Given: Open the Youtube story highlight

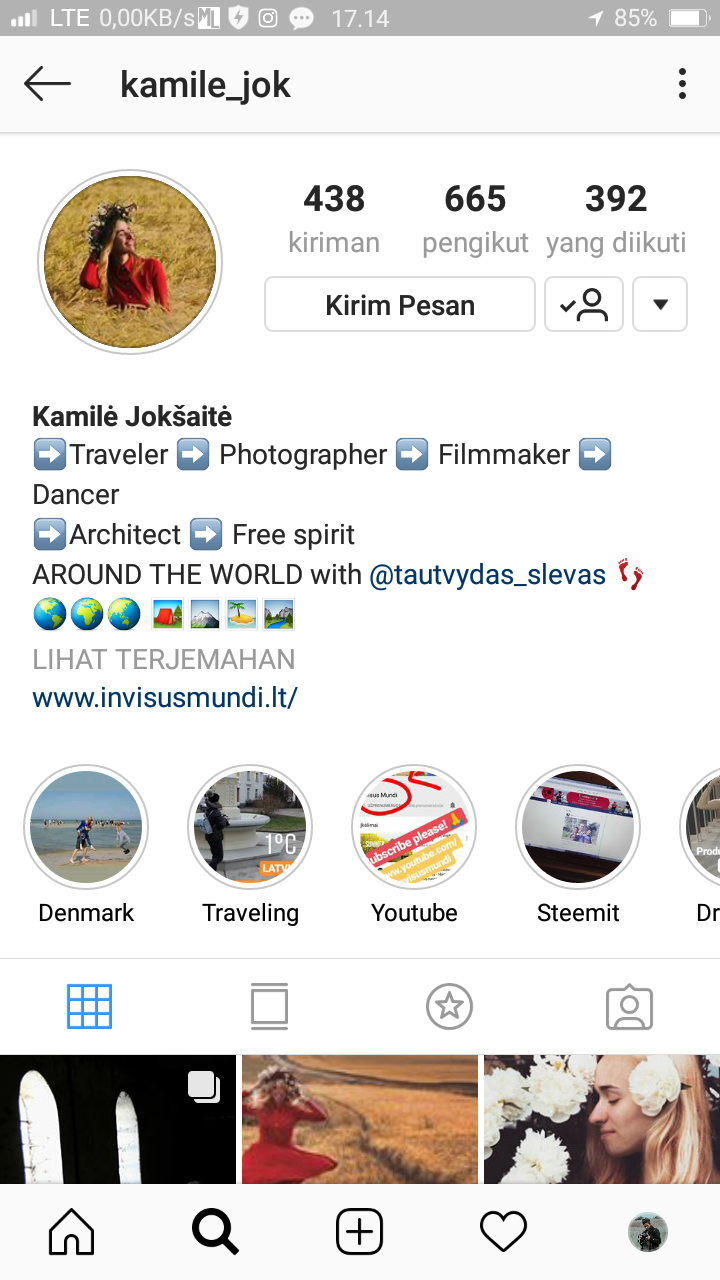Looking at the screenshot, I should [414, 827].
